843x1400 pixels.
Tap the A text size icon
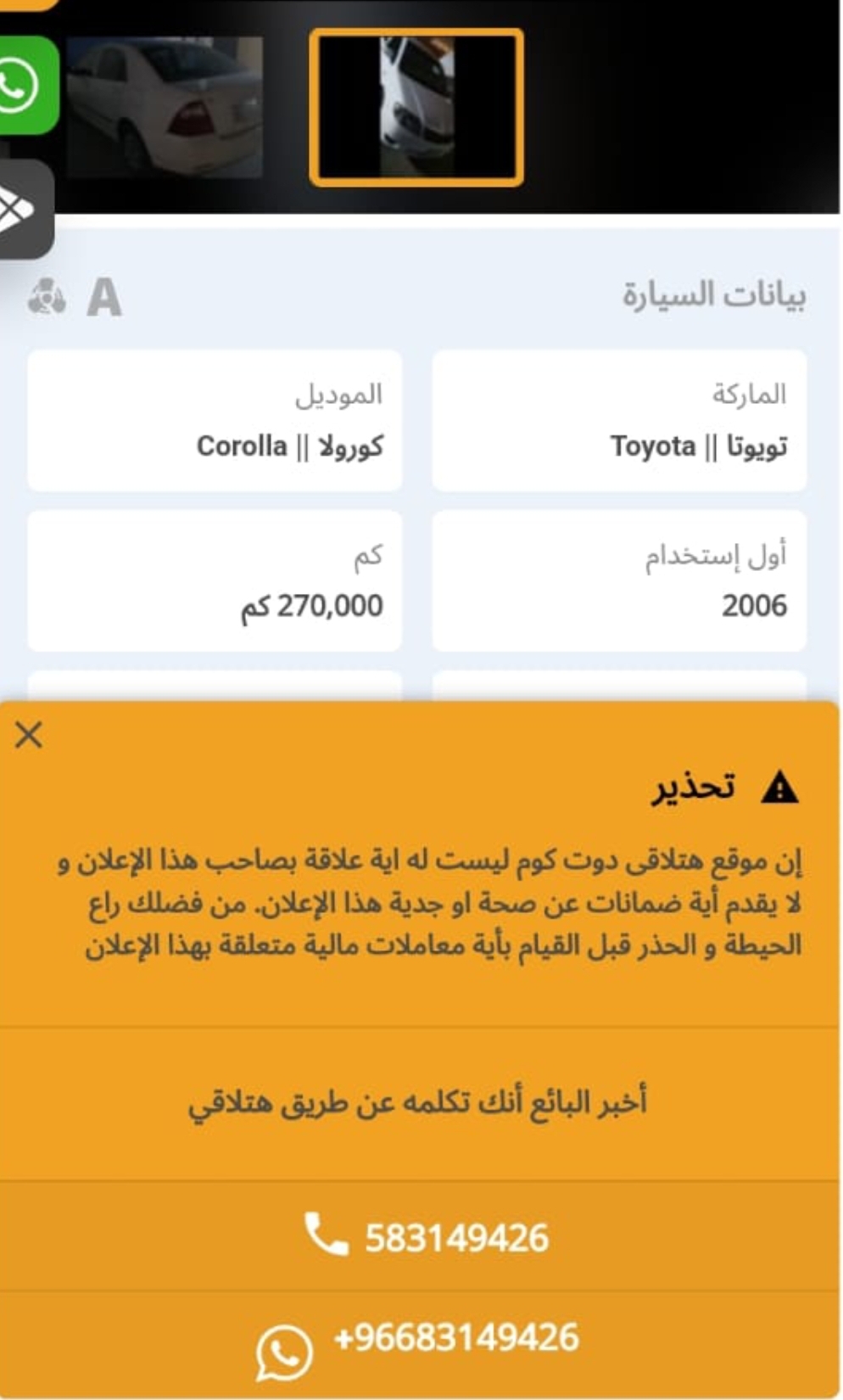[x=104, y=299]
